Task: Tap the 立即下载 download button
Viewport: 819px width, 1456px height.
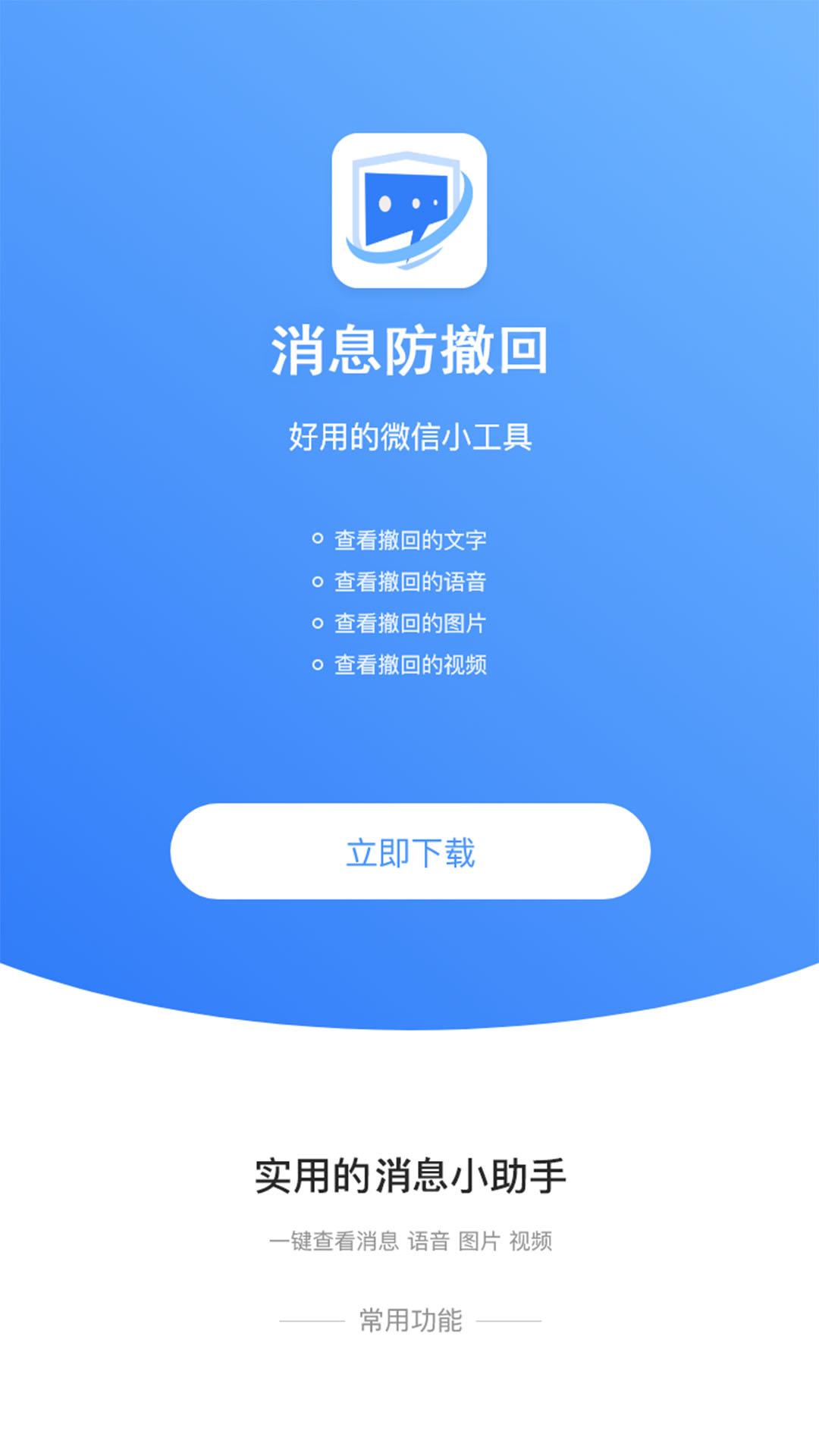Action: 409,852
